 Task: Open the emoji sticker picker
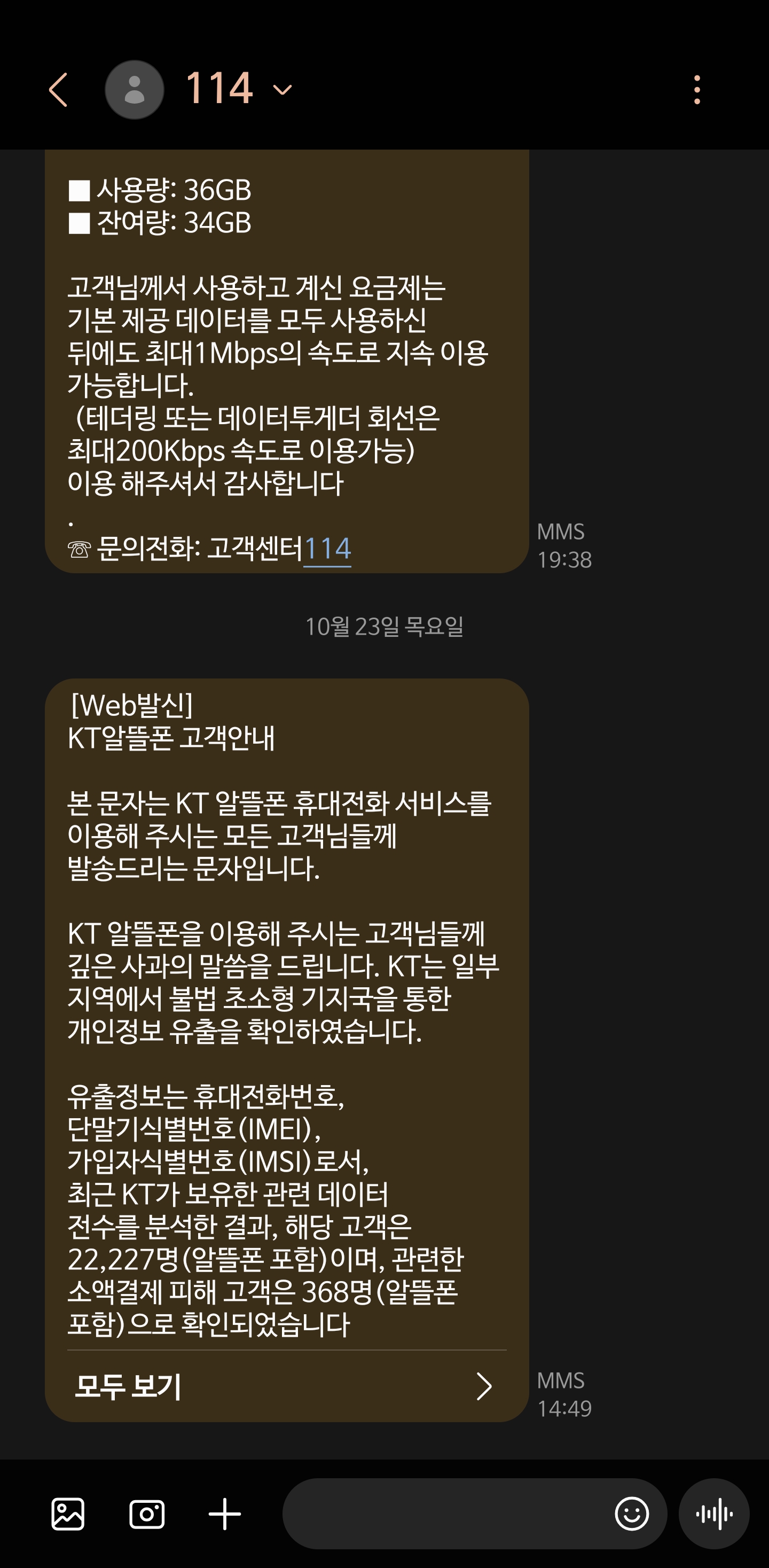tap(632, 1514)
